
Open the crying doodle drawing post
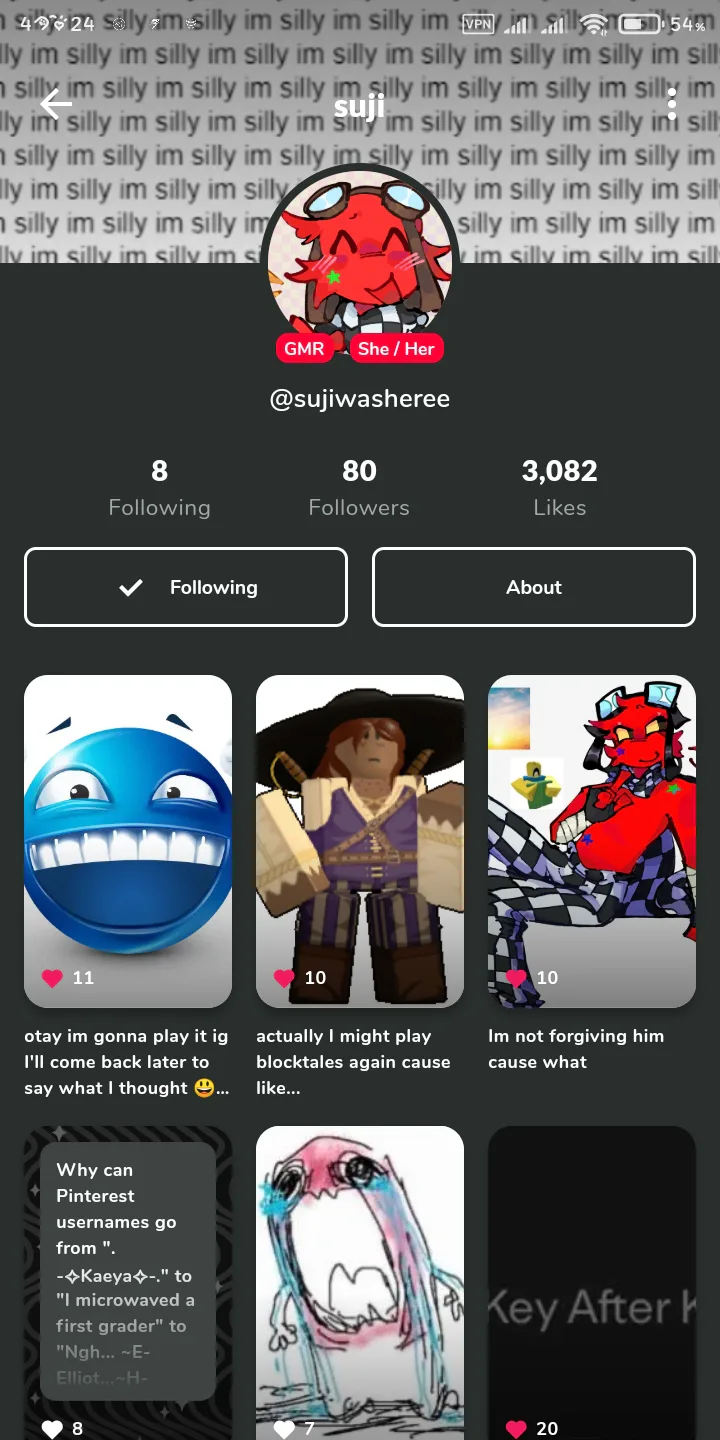(x=360, y=1283)
